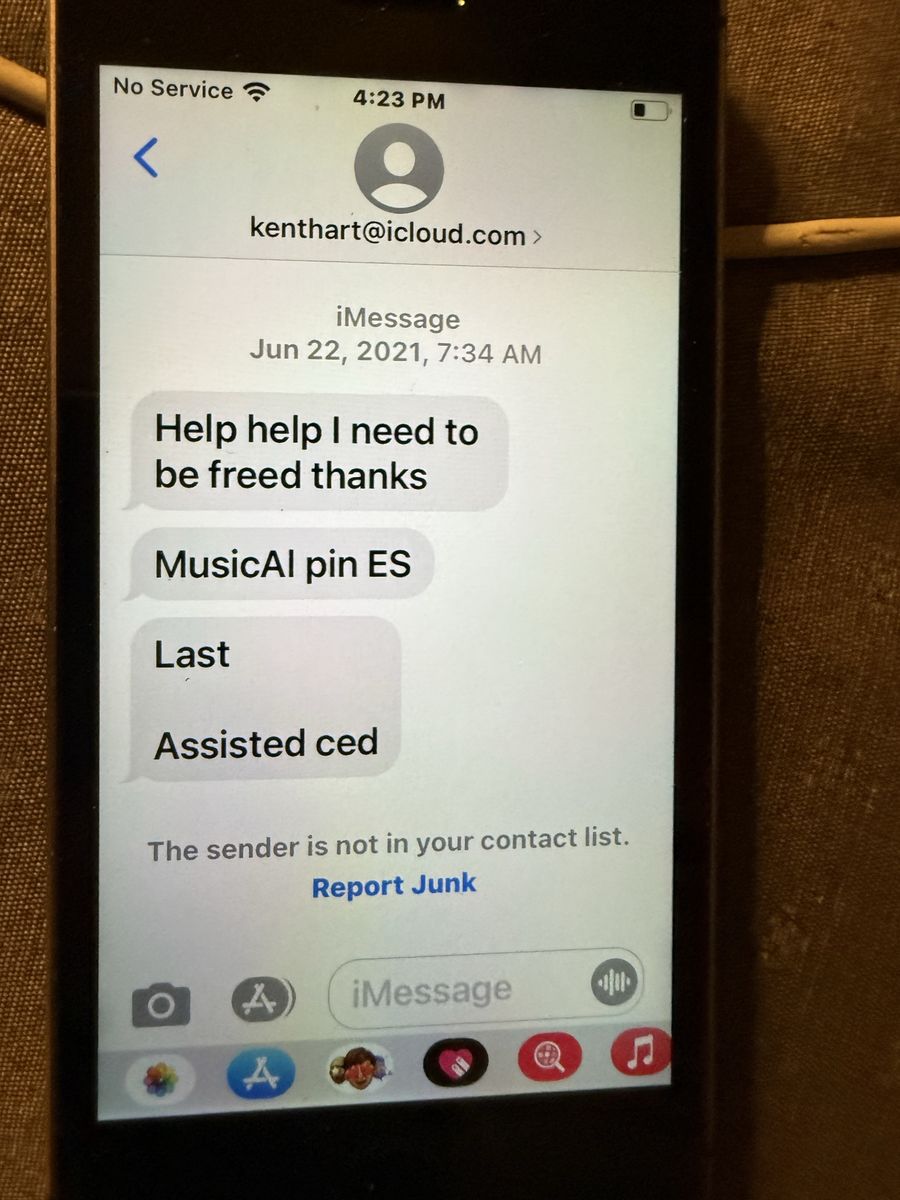Open the Photos iMessage app
The width and height of the screenshot is (900, 1200).
click(160, 1078)
